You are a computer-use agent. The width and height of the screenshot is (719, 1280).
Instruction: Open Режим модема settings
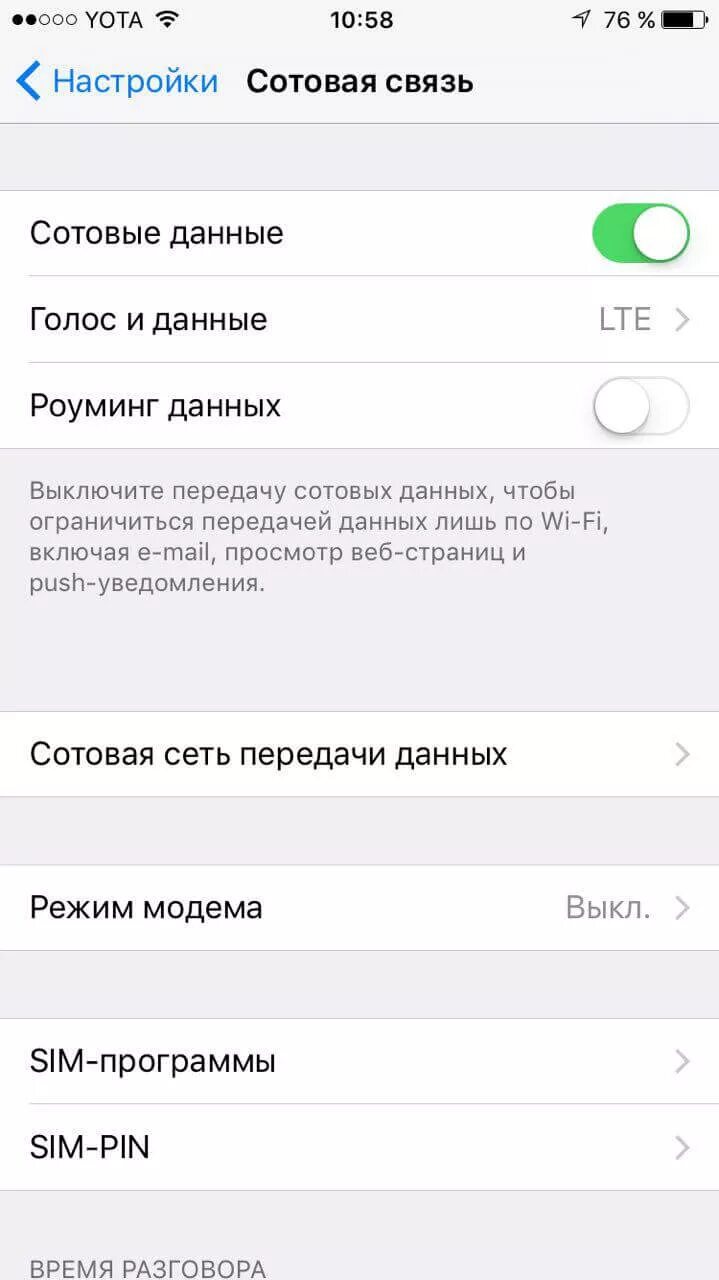point(359,908)
